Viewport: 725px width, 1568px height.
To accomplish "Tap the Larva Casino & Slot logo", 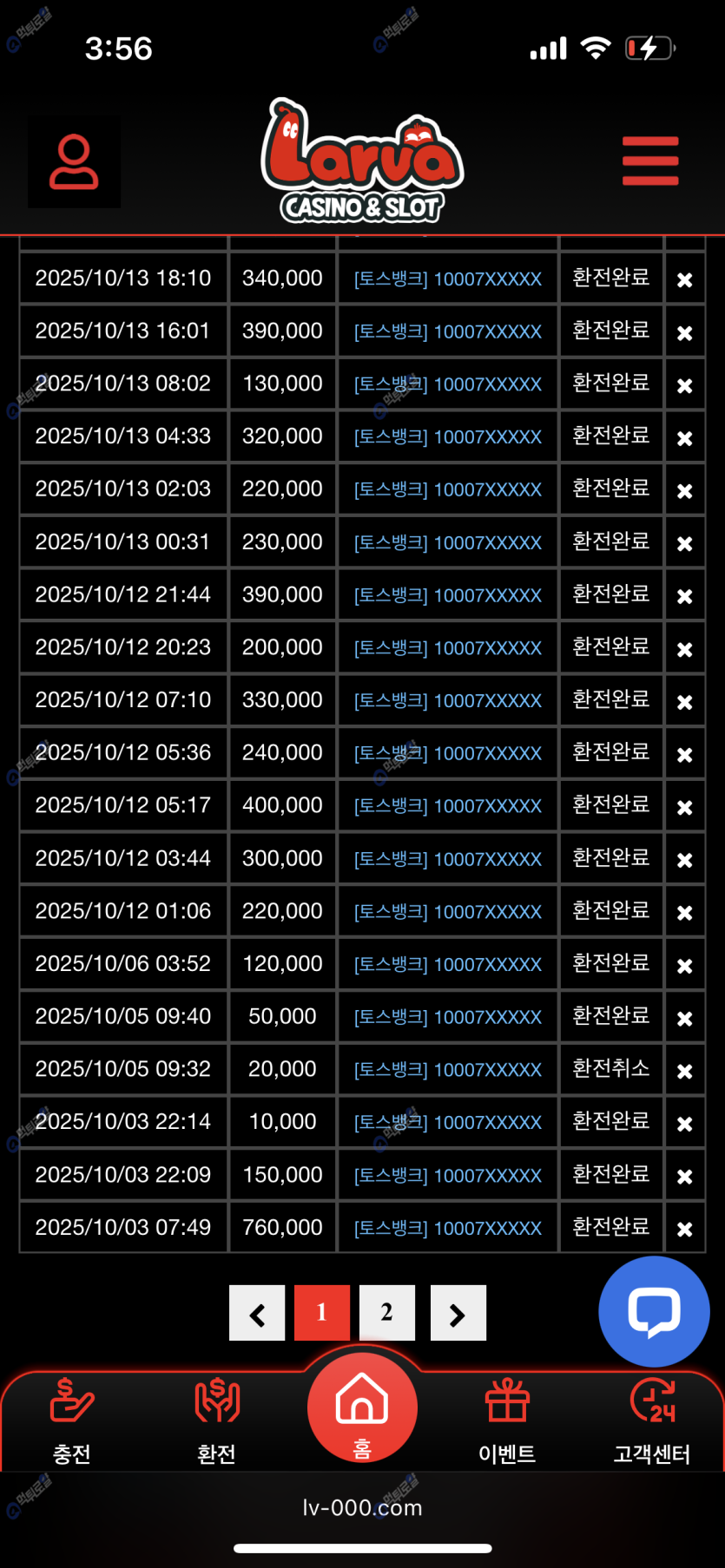I will pos(362,161).
